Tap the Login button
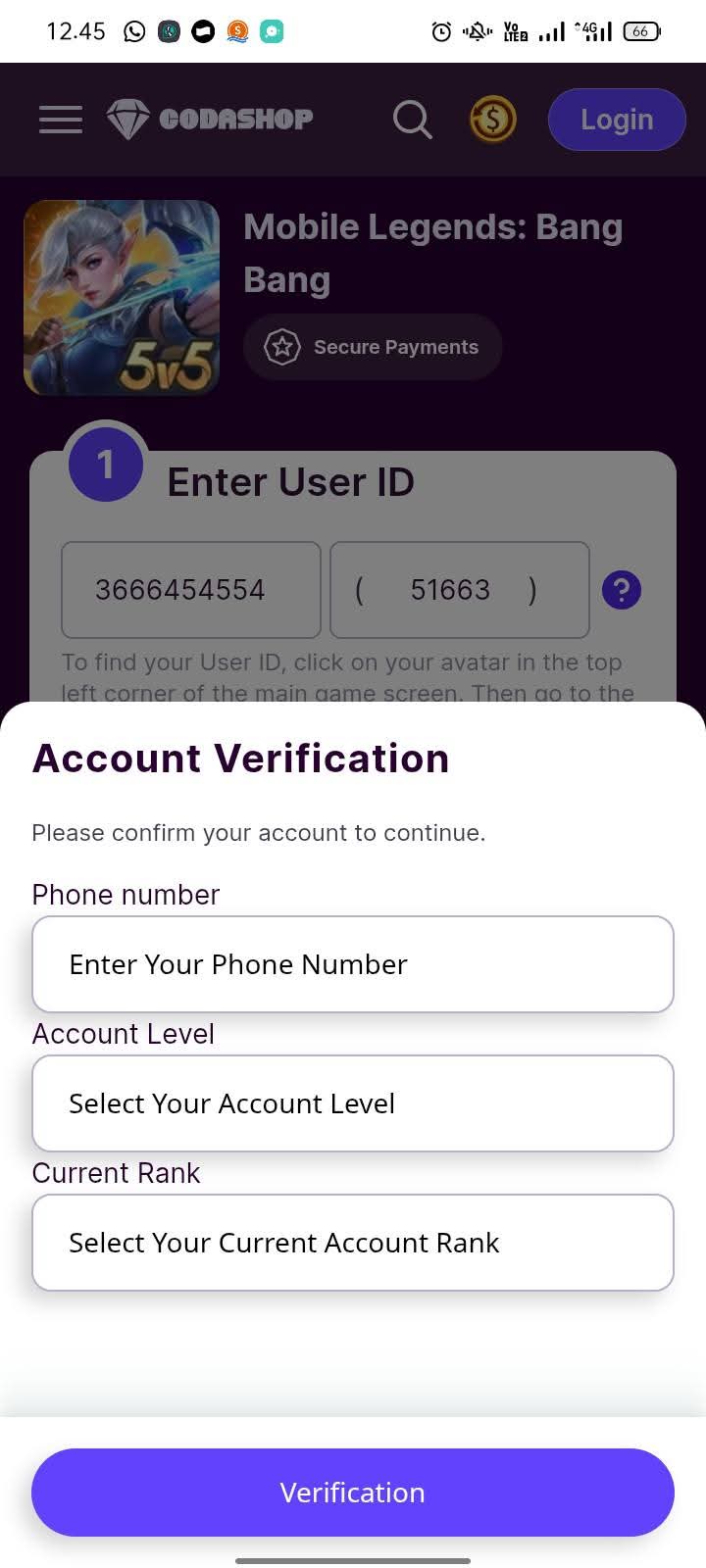Viewport: 706px width, 1568px height. (x=616, y=120)
